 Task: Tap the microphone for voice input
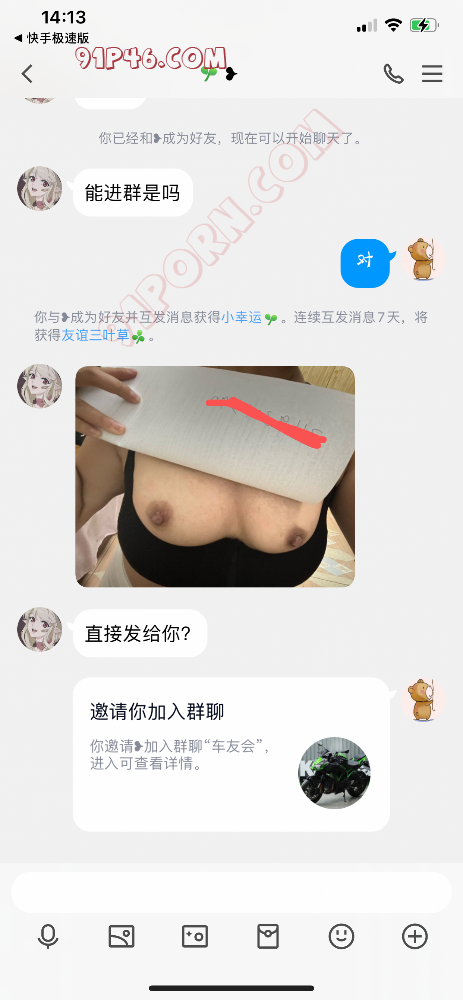point(48,936)
